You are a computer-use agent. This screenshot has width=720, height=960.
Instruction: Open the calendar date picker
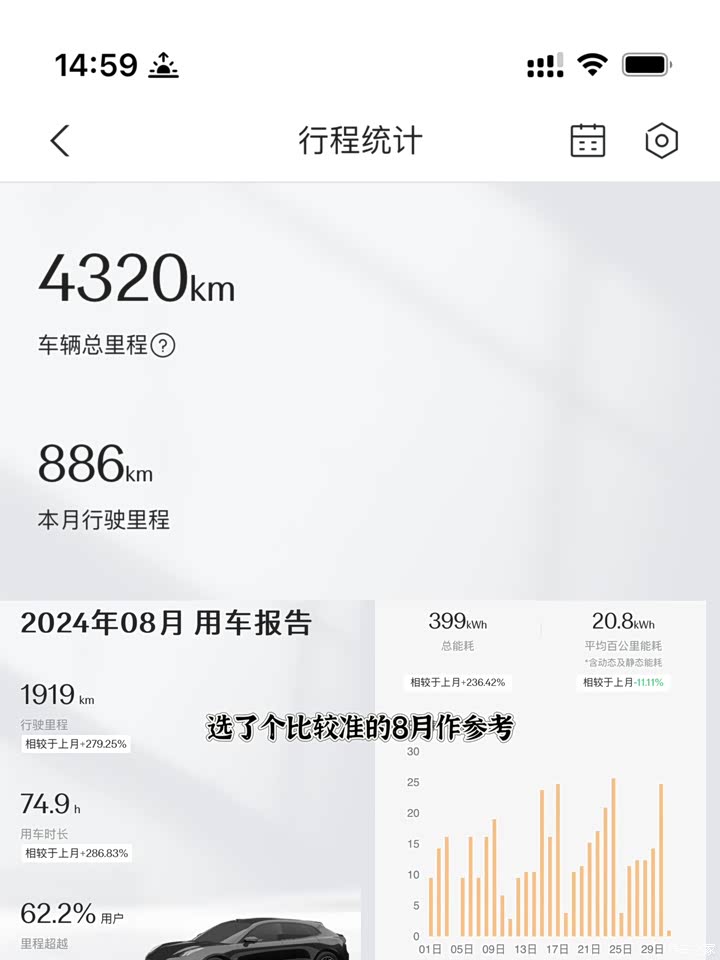588,141
